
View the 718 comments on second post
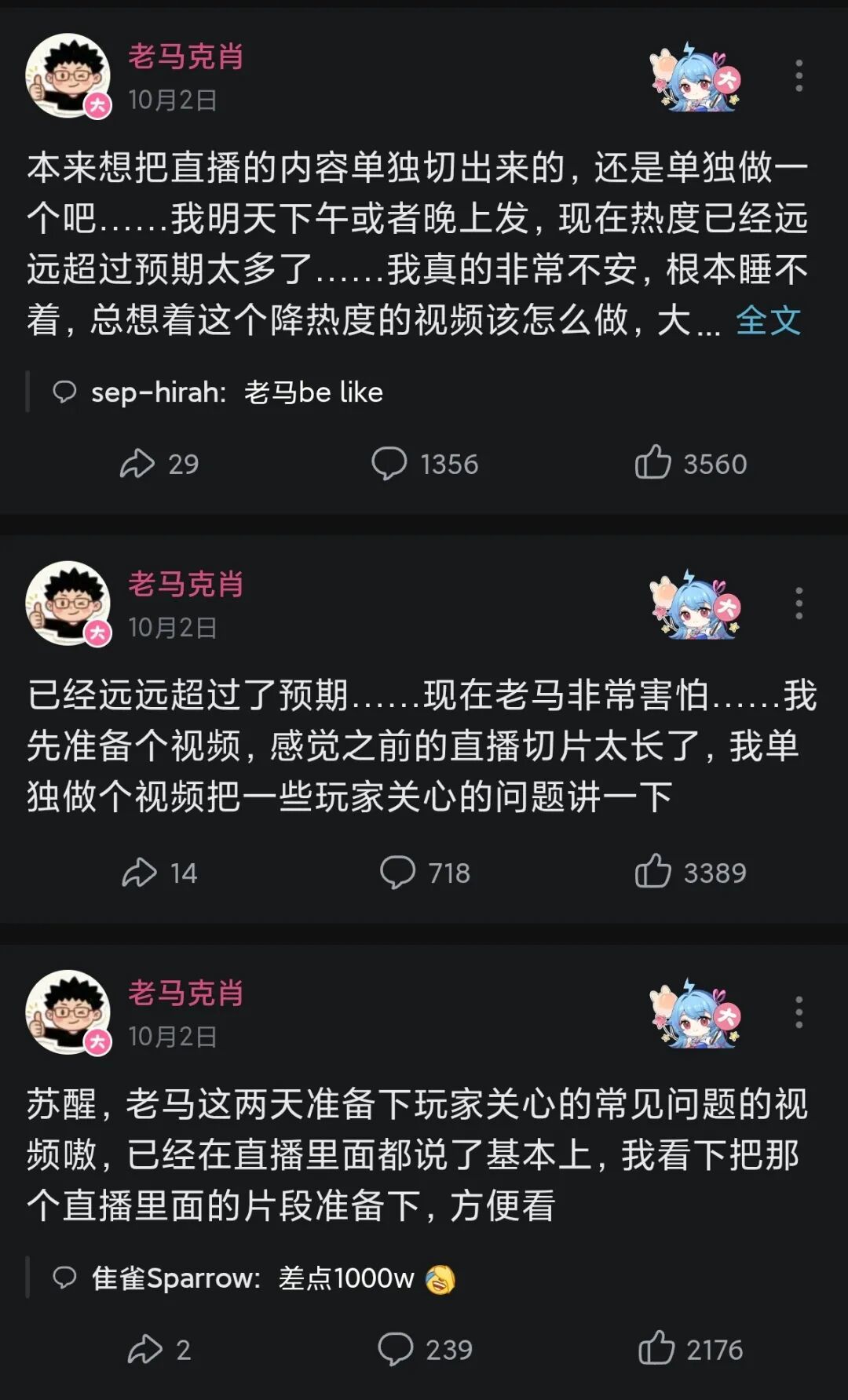coord(425,872)
